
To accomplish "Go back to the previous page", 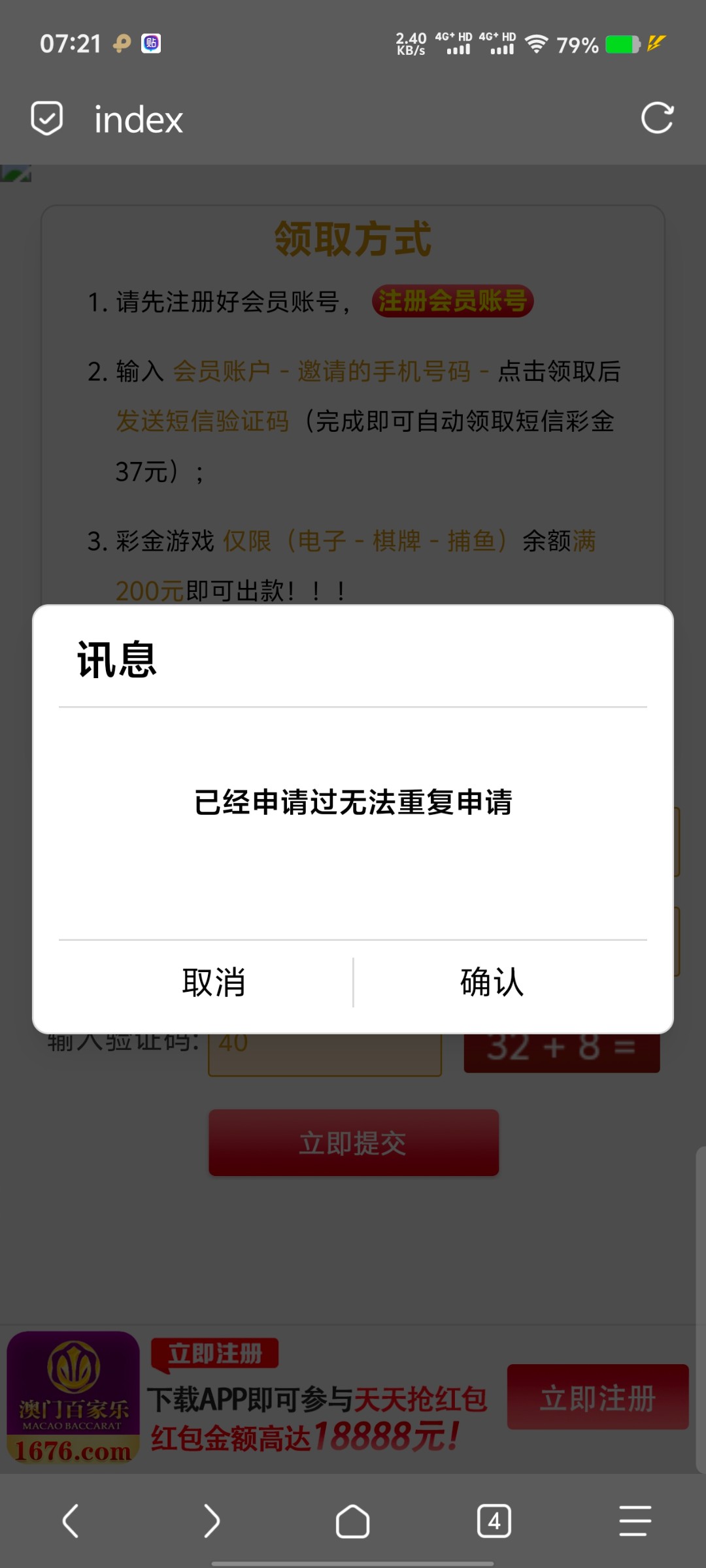I will [71, 1521].
